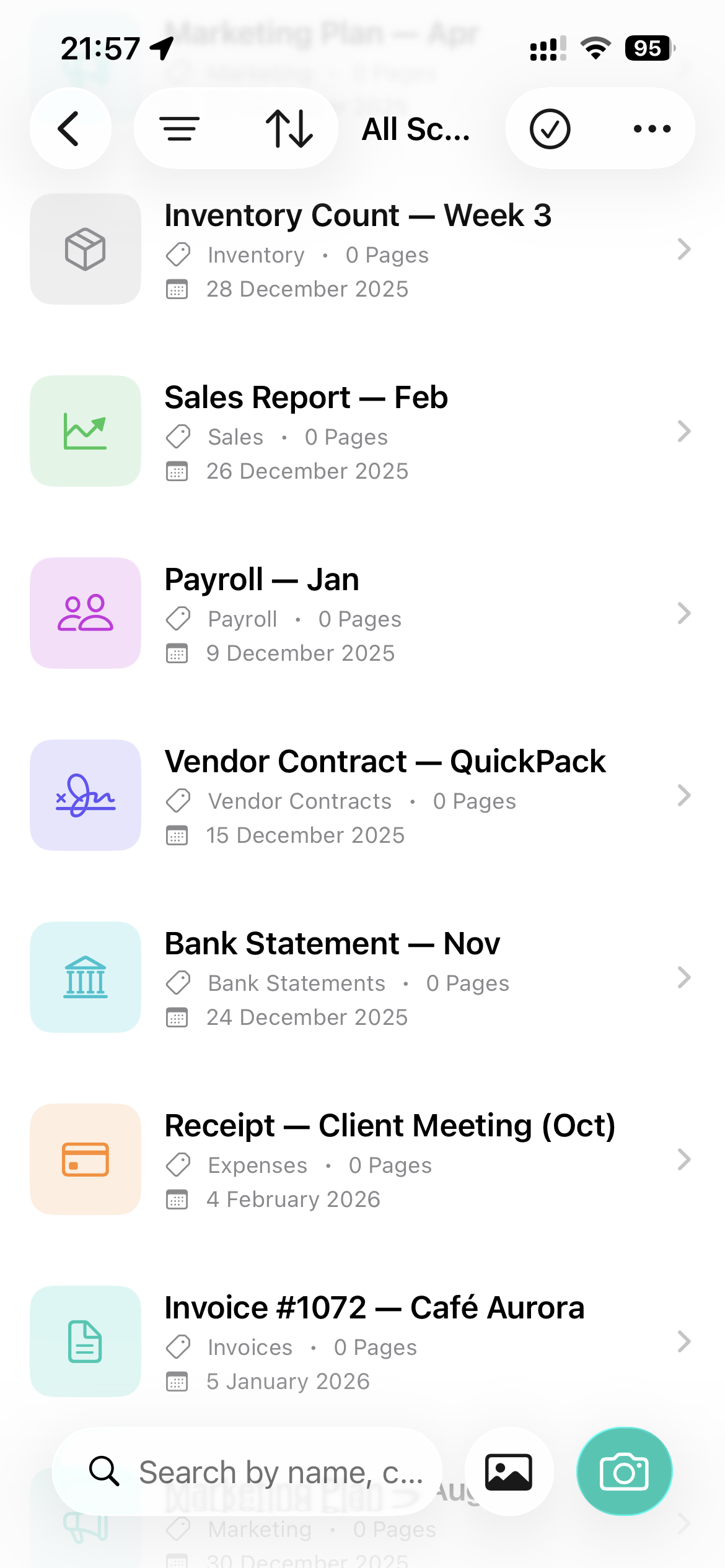725x1568 pixels.
Task: Go back to the previous screen
Action: [x=70, y=129]
